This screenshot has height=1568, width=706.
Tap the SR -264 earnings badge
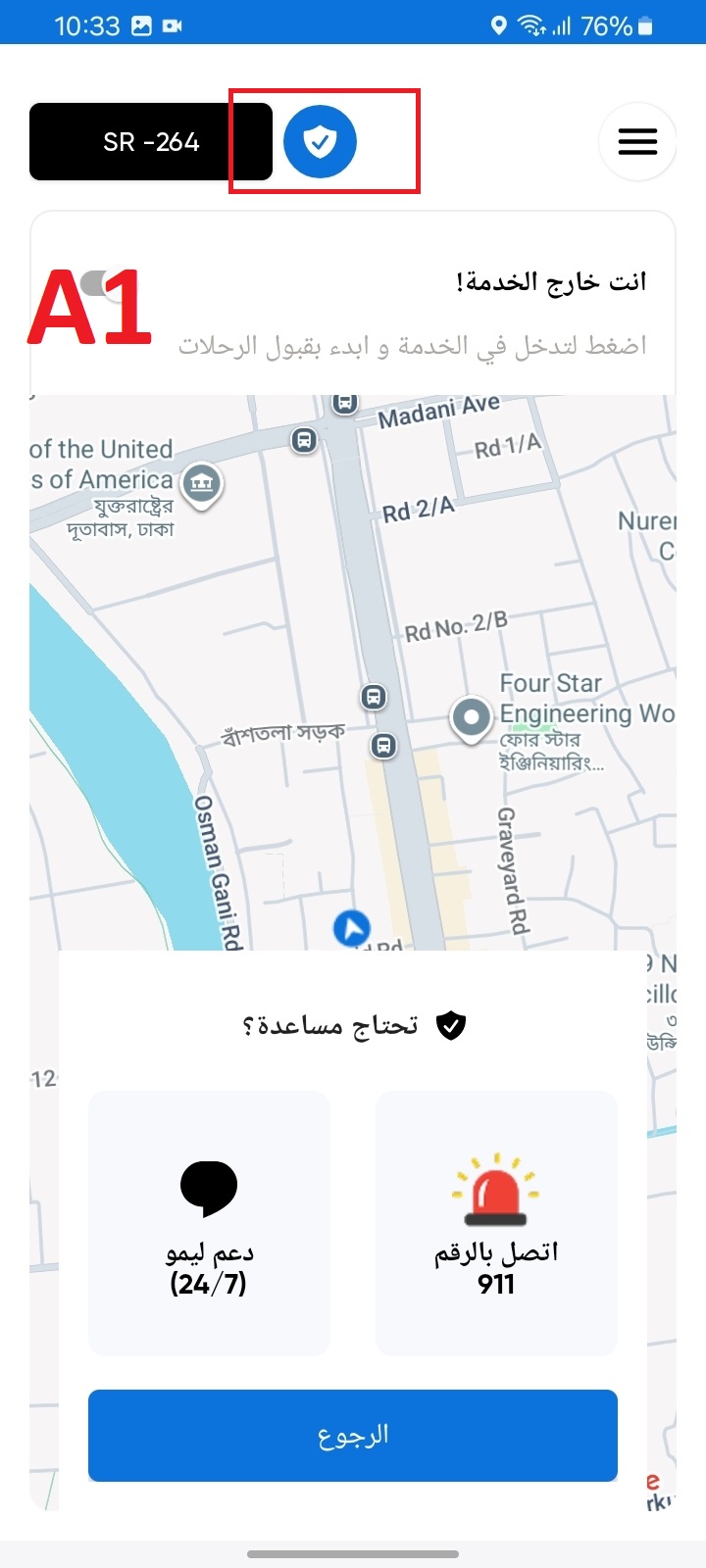(x=151, y=142)
